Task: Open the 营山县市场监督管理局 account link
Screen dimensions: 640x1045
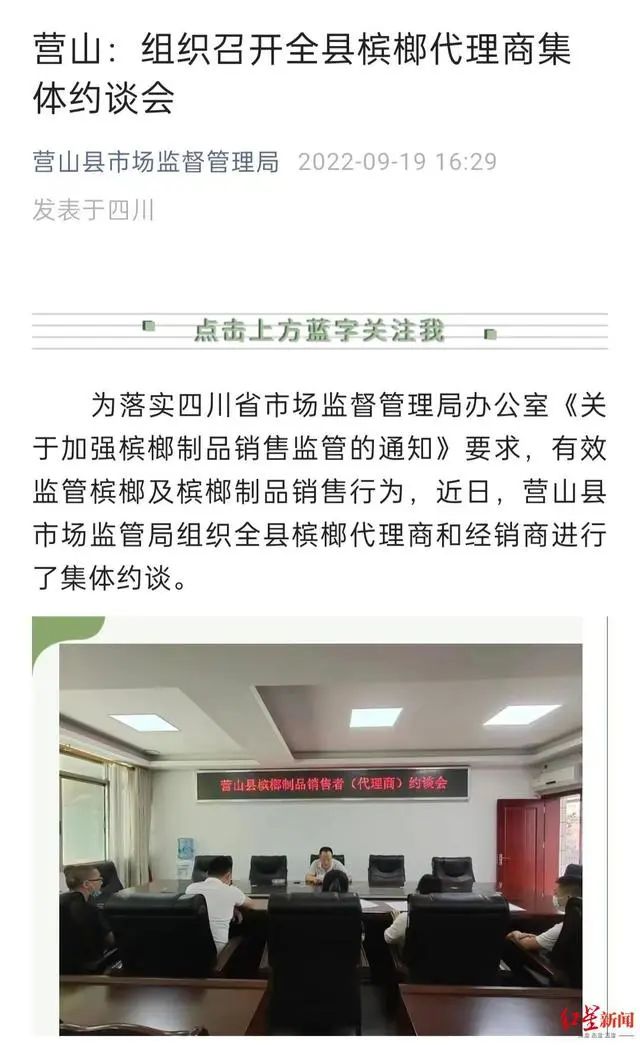Action: tap(156, 162)
